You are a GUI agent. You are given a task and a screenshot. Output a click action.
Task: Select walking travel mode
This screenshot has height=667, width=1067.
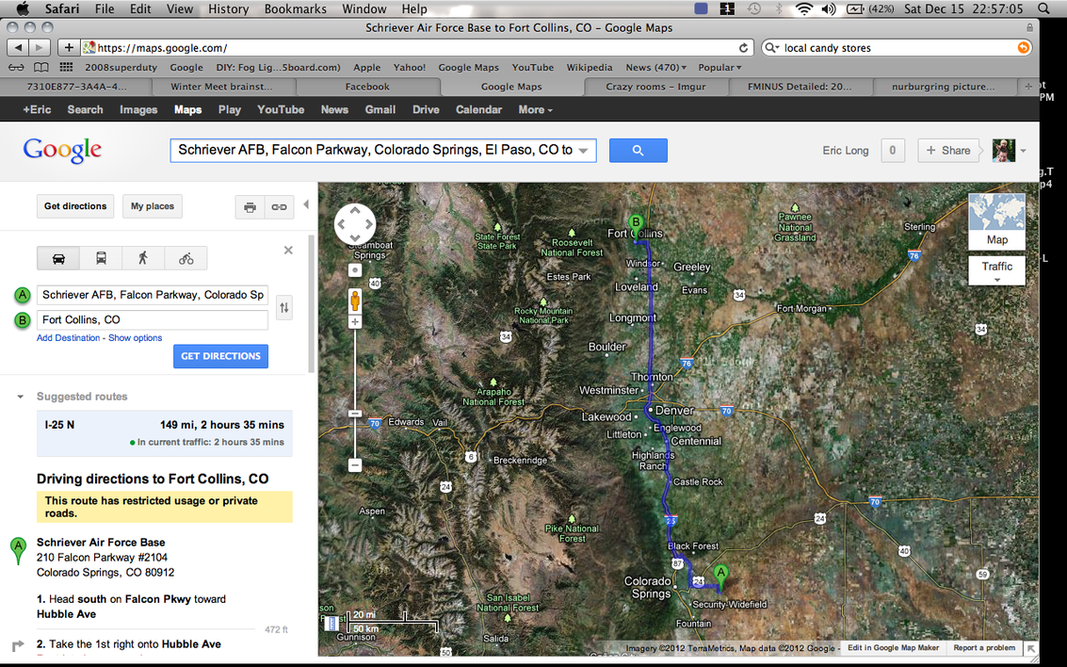coord(143,258)
